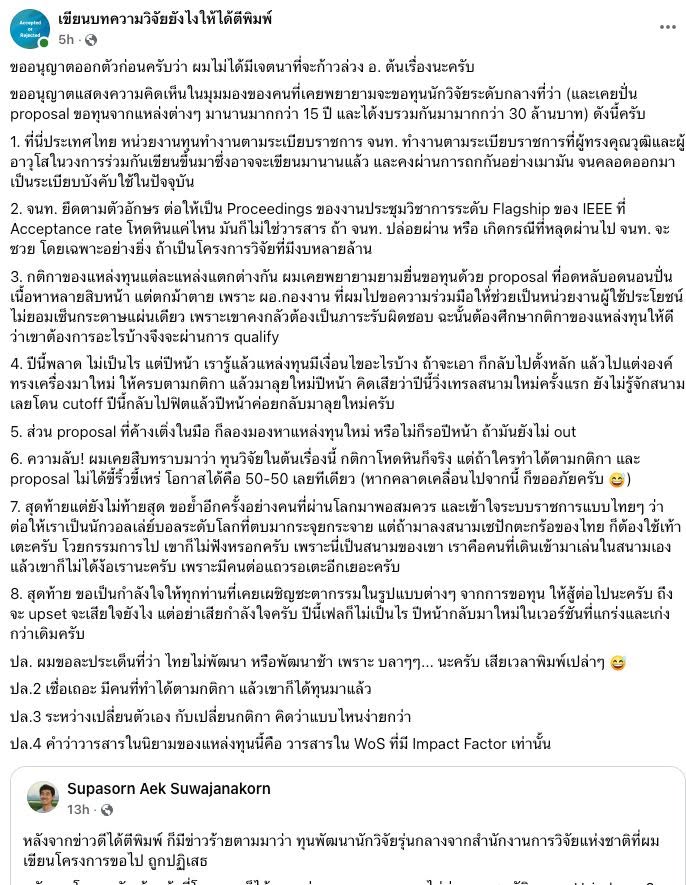Open the post's 5h timestamp
Image resolution: width=686 pixels, height=885 pixels.
66,40
